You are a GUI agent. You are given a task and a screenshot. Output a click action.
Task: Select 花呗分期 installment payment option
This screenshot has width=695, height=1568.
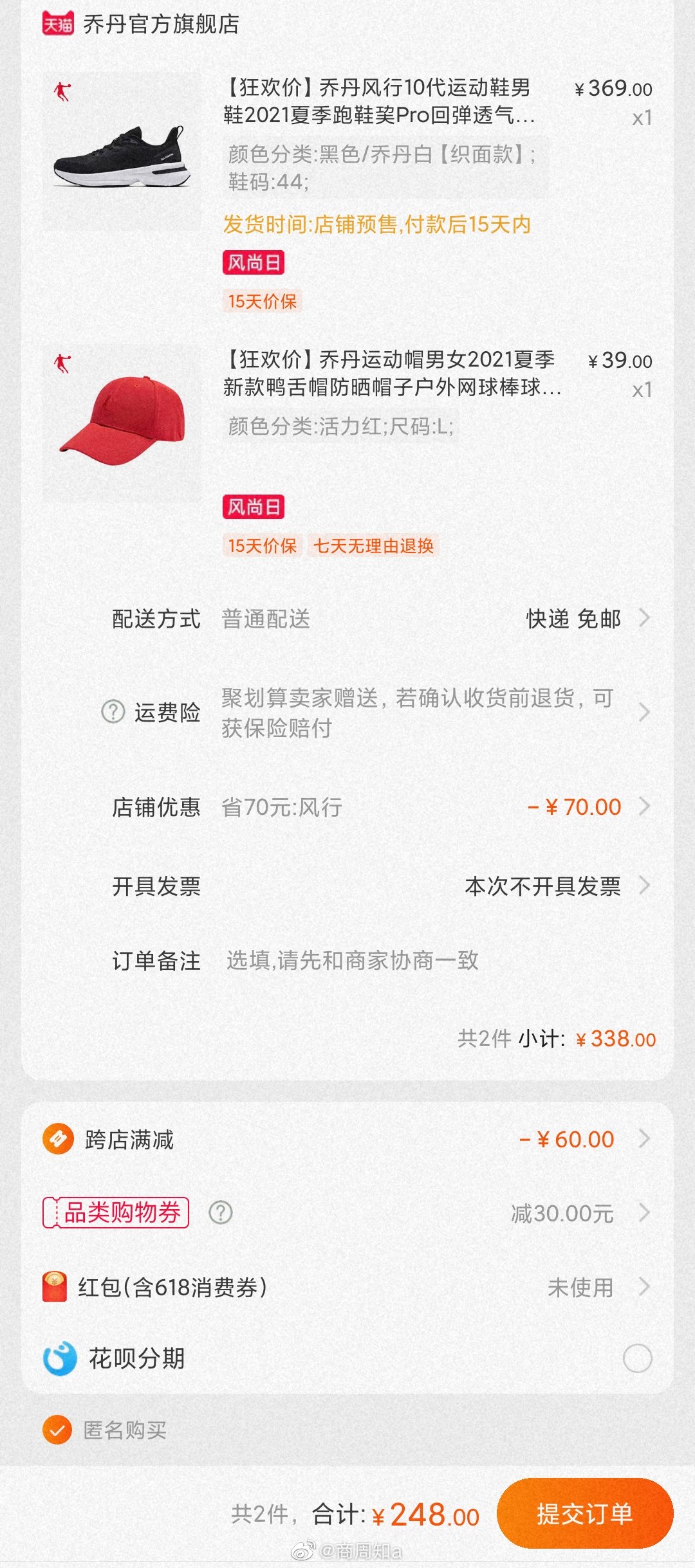point(637,1358)
